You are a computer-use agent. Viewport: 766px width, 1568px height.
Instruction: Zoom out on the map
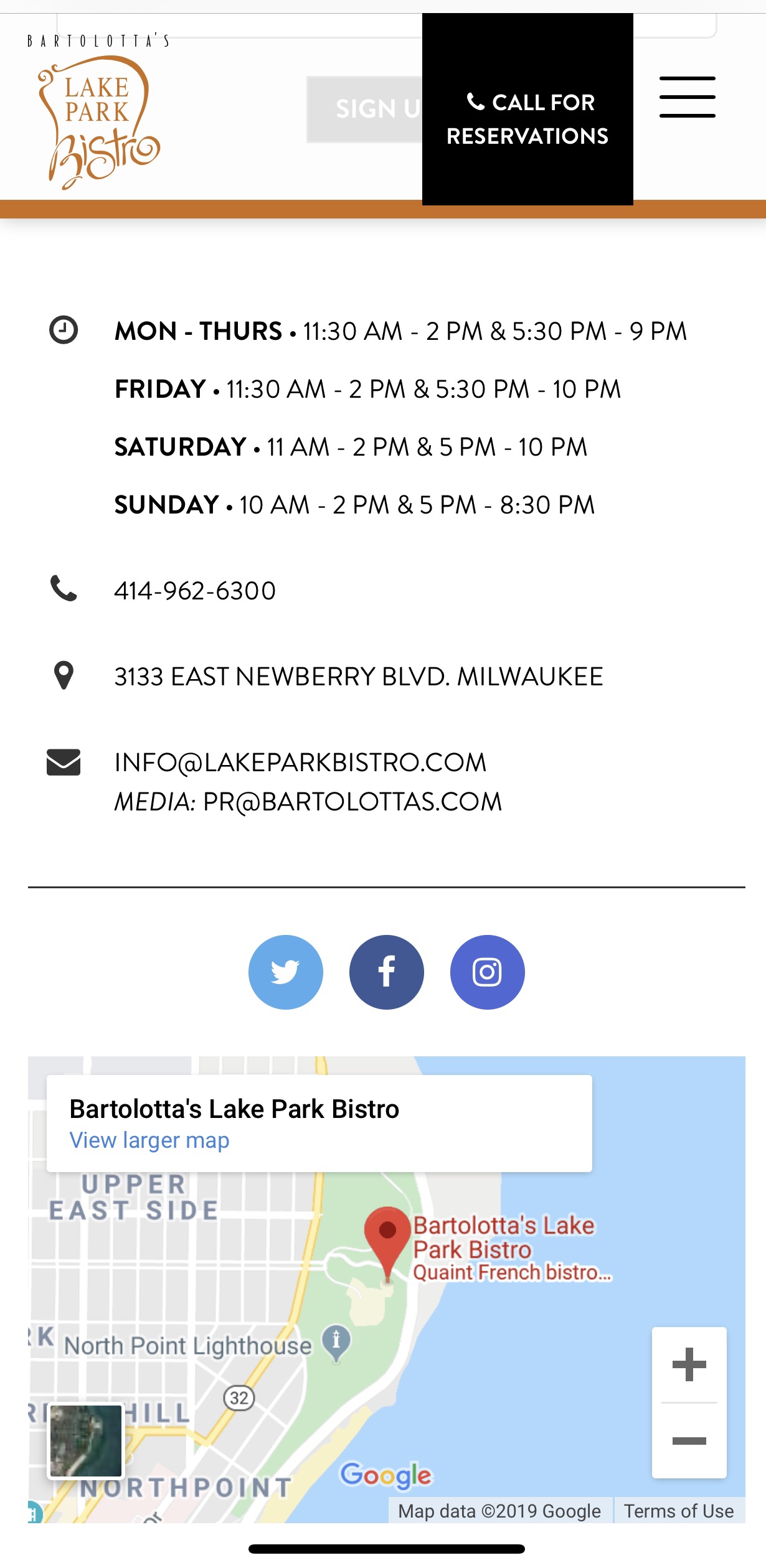(x=689, y=1440)
